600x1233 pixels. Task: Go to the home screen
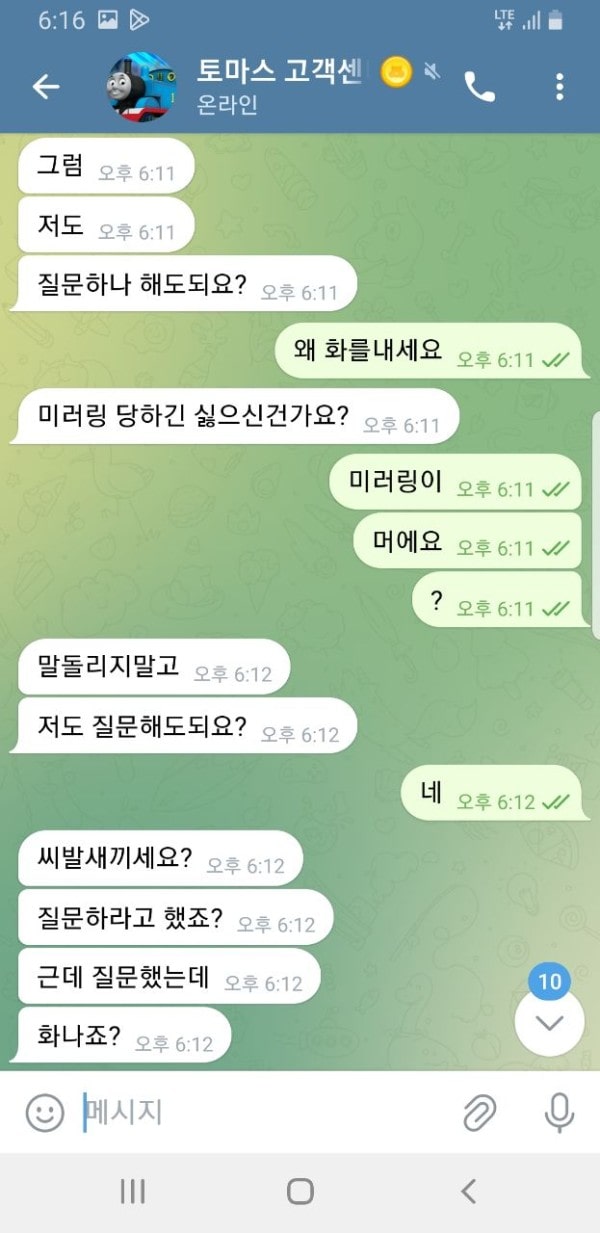(x=300, y=1191)
